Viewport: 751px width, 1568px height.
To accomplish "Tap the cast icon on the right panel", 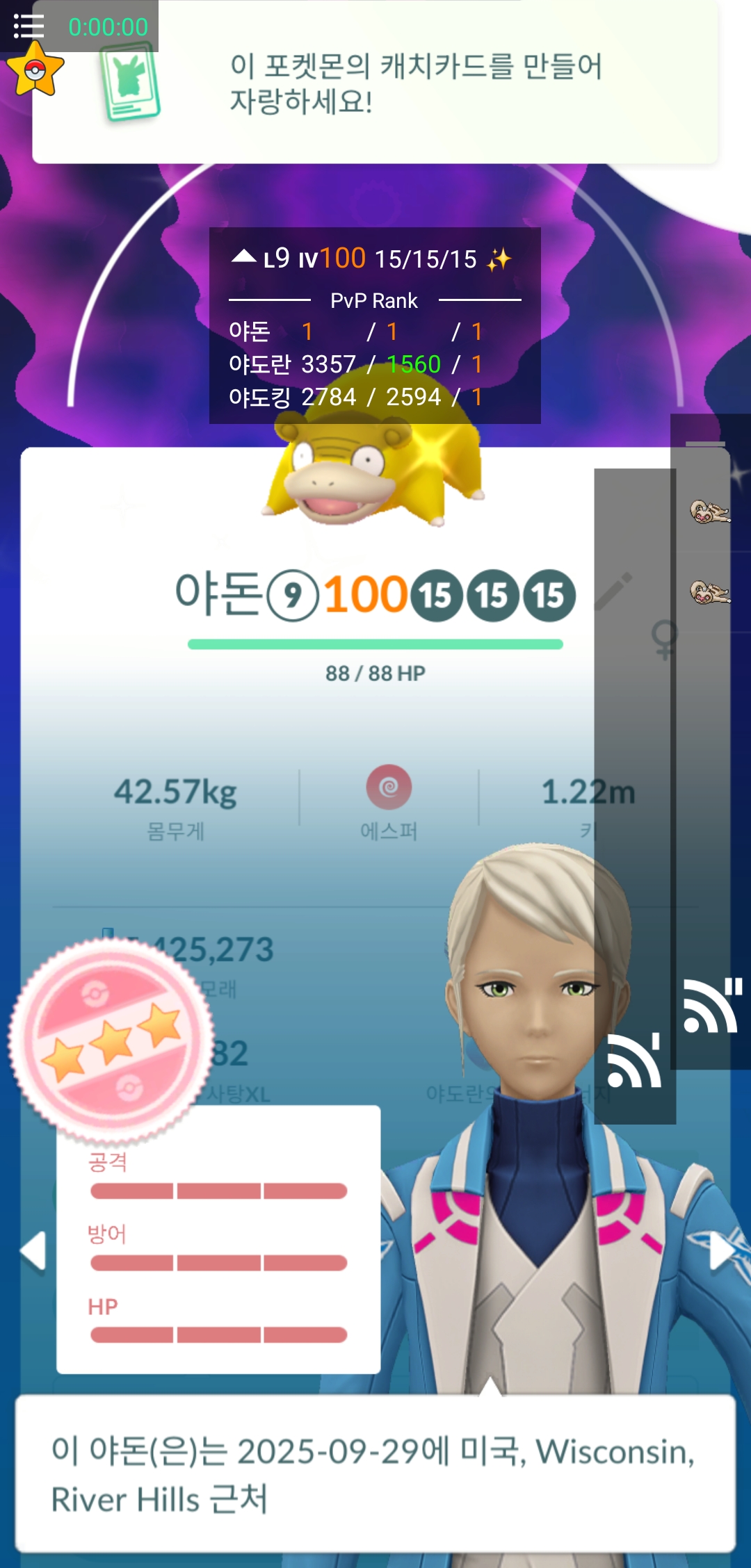I will point(712,1005).
